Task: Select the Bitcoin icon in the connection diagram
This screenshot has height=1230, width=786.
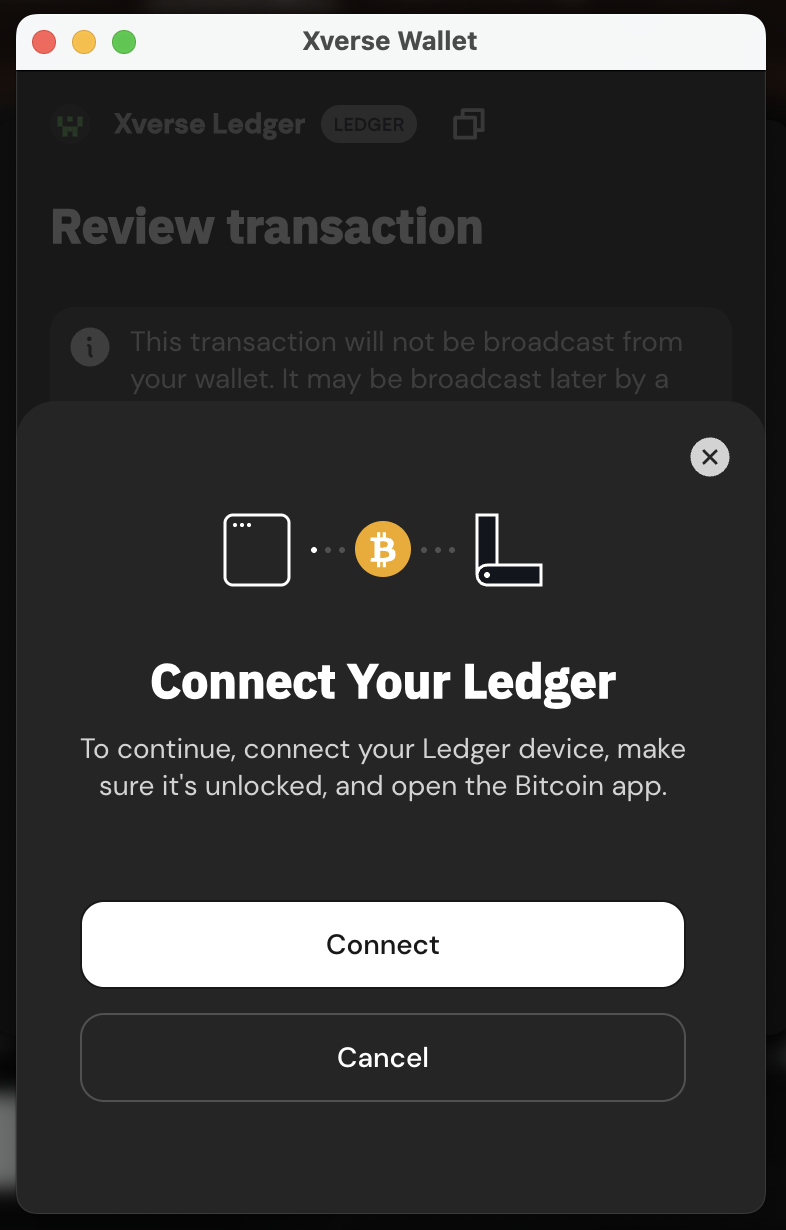Action: (x=383, y=549)
